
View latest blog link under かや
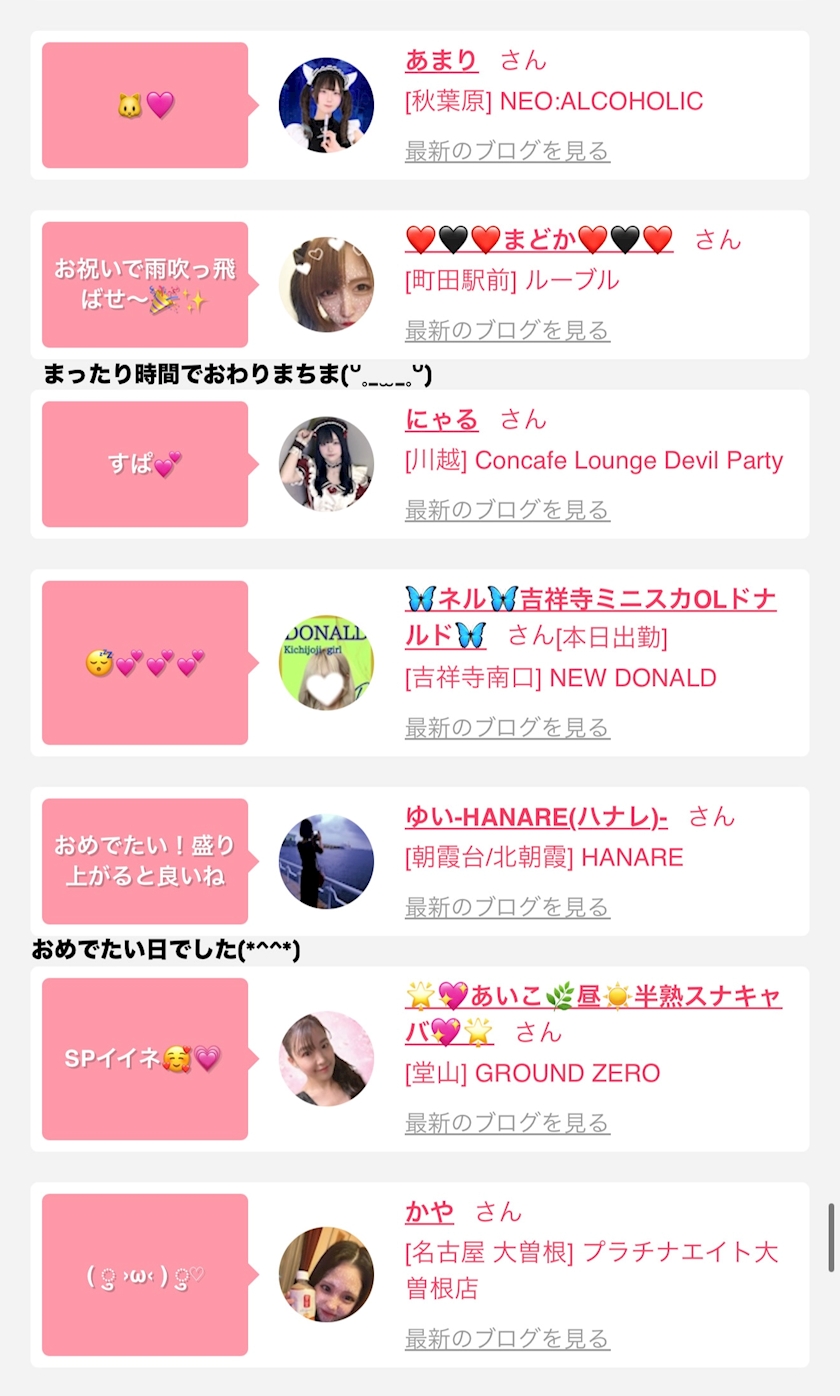pyautogui.click(x=507, y=1338)
